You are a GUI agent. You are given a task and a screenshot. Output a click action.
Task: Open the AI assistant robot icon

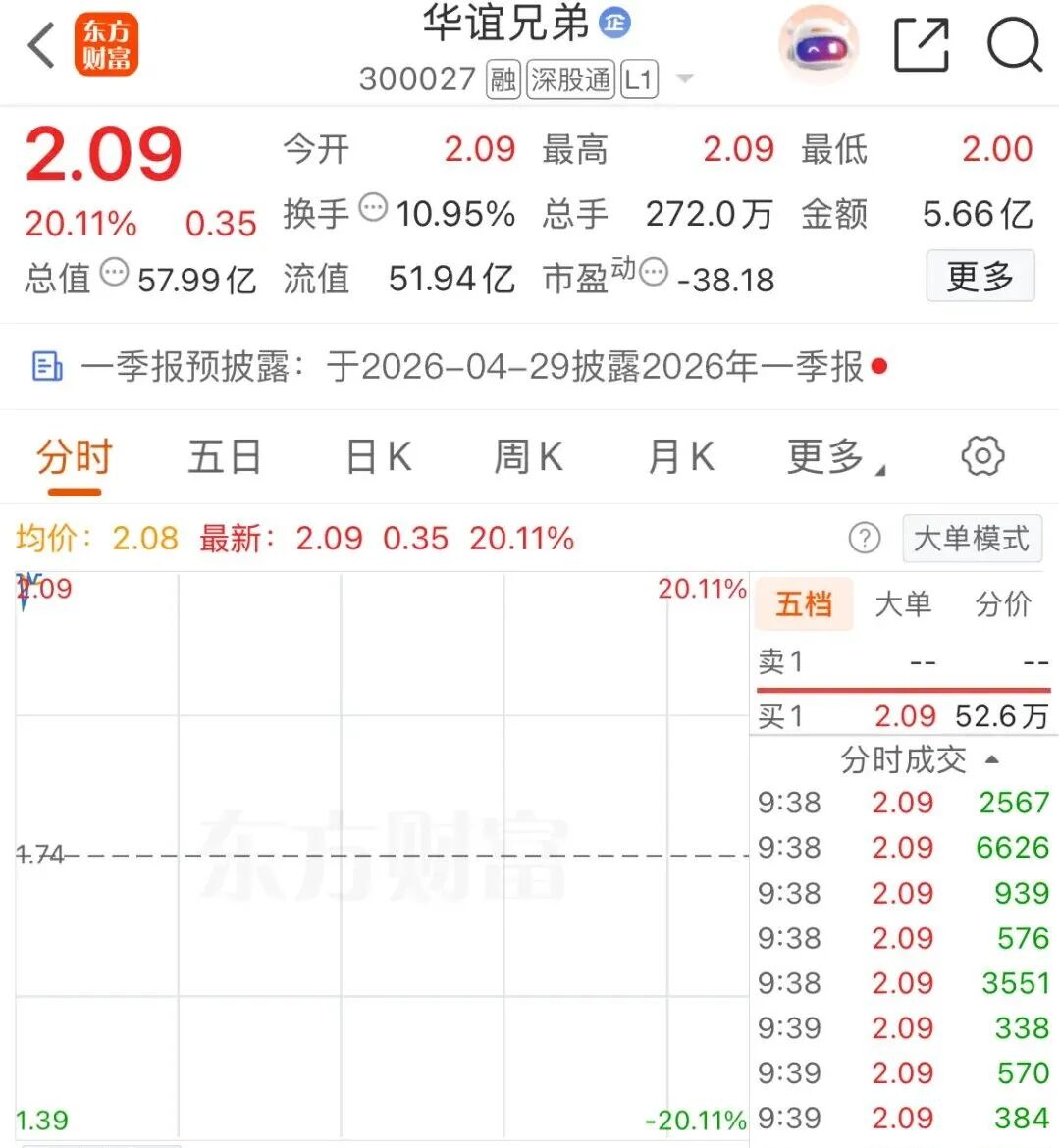[819, 44]
